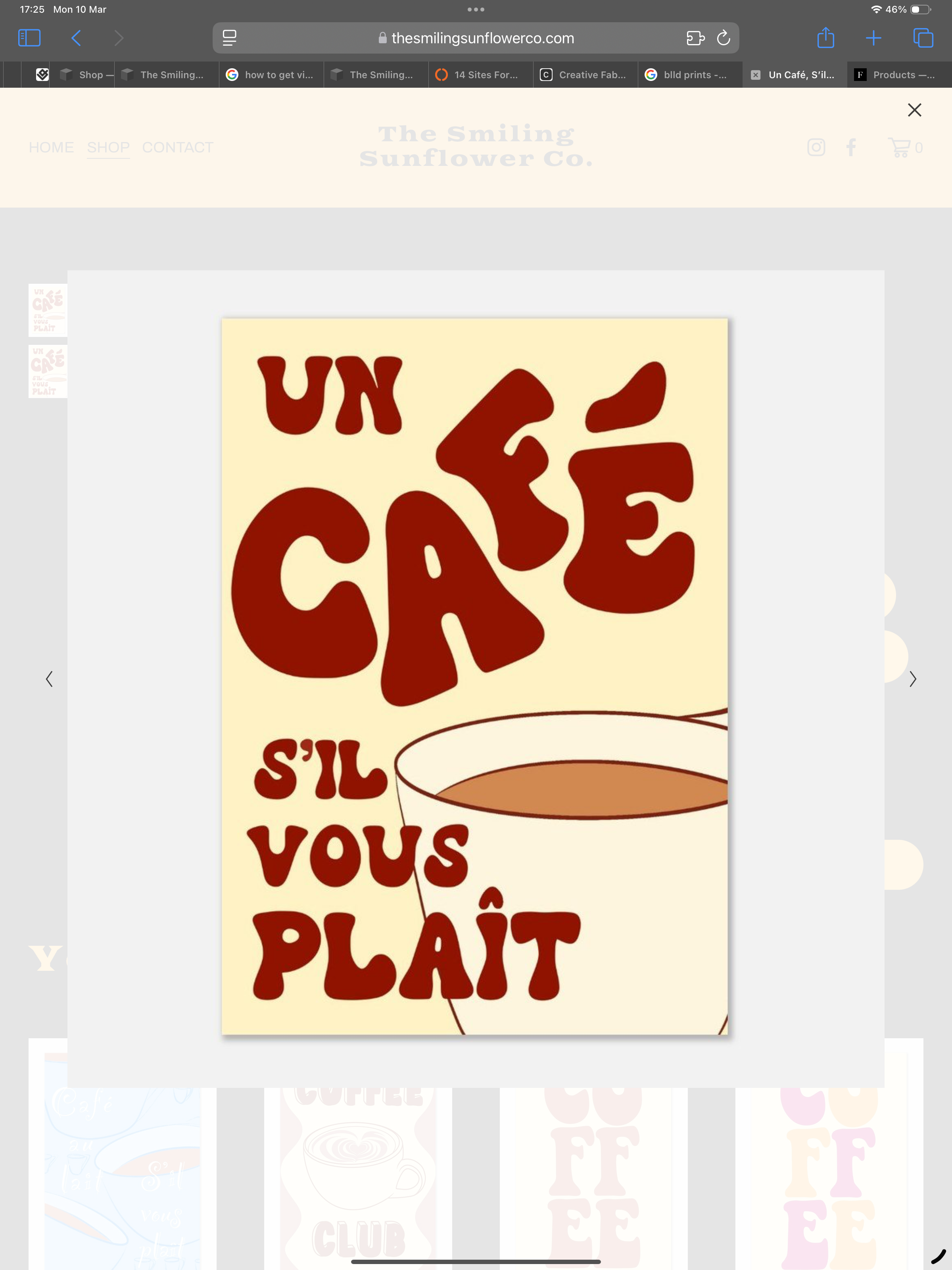Show the previous product image

pyautogui.click(x=49, y=679)
